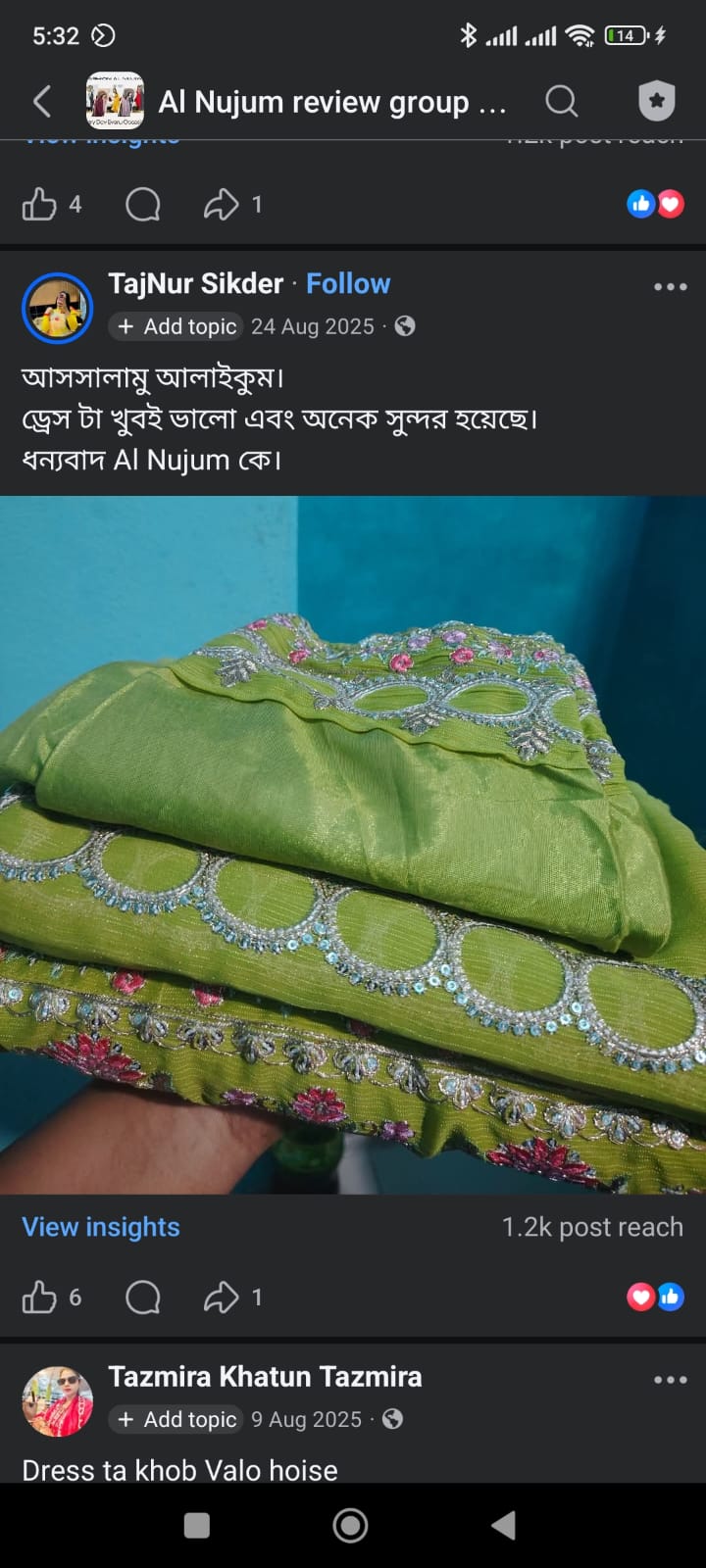Toggle the like reaction bubble on the top post
The image size is (706, 1568).
pyautogui.click(x=640, y=204)
